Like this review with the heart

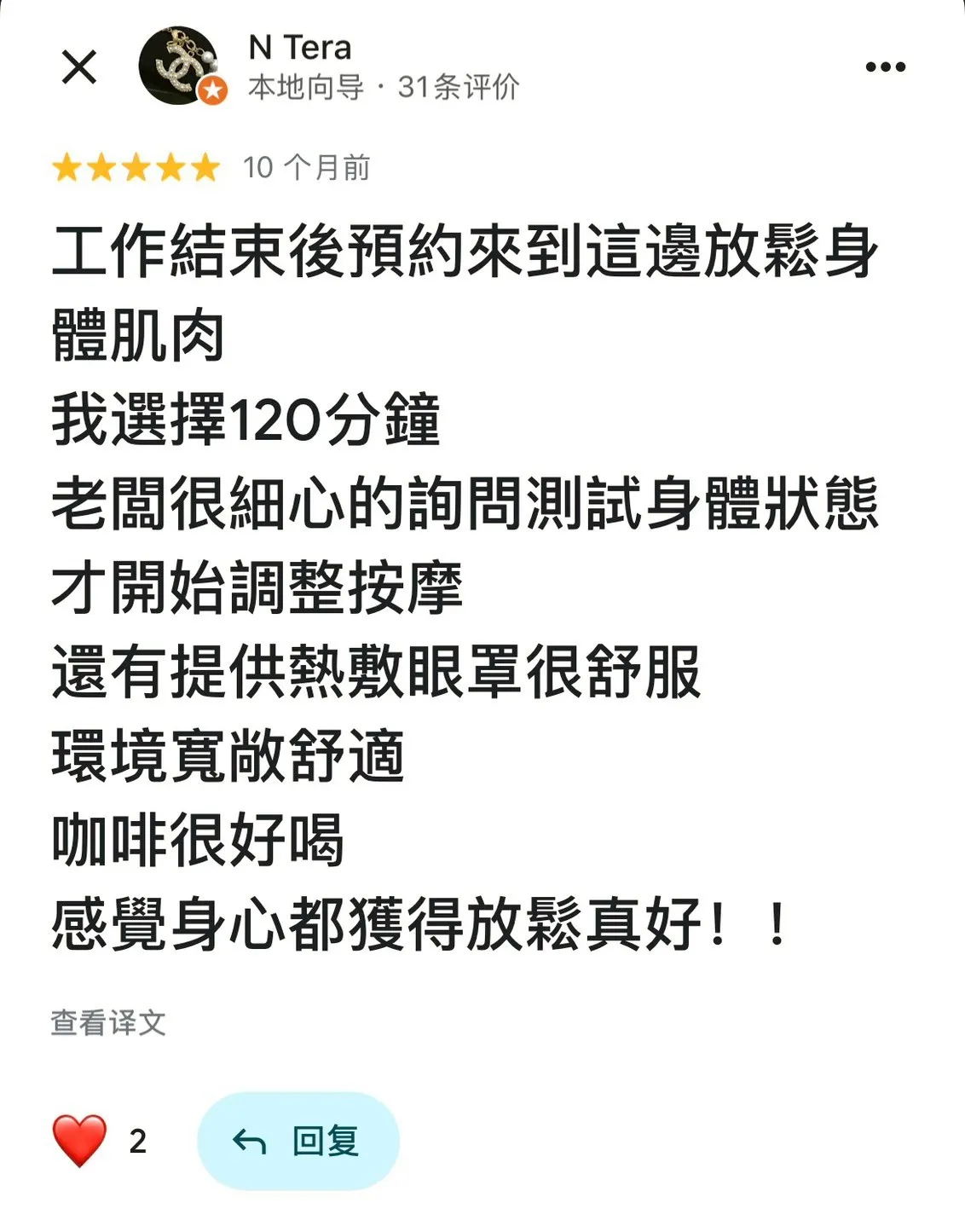pyautogui.click(x=79, y=1140)
